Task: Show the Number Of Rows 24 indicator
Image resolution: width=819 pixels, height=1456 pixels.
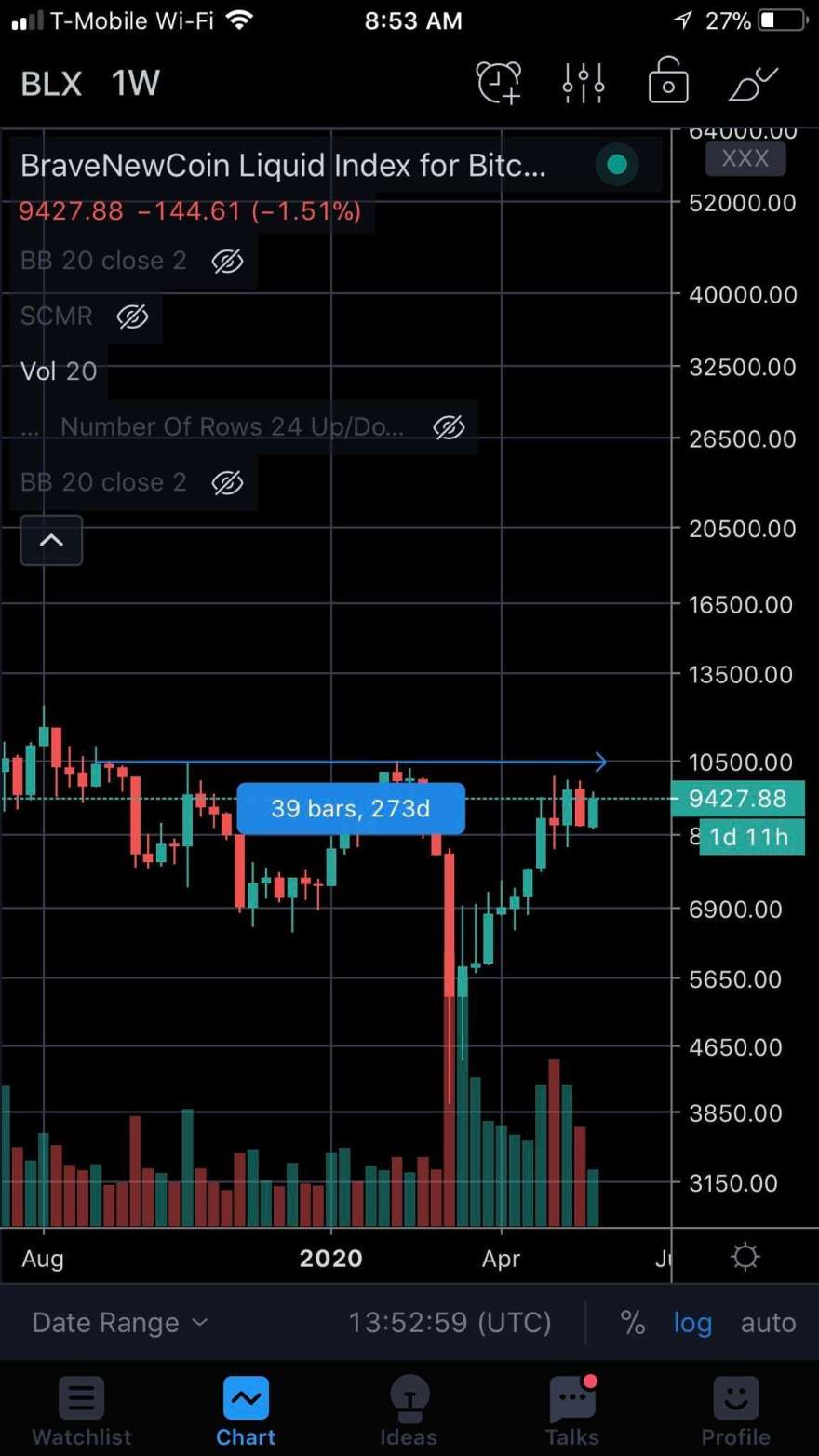Action: pos(449,427)
